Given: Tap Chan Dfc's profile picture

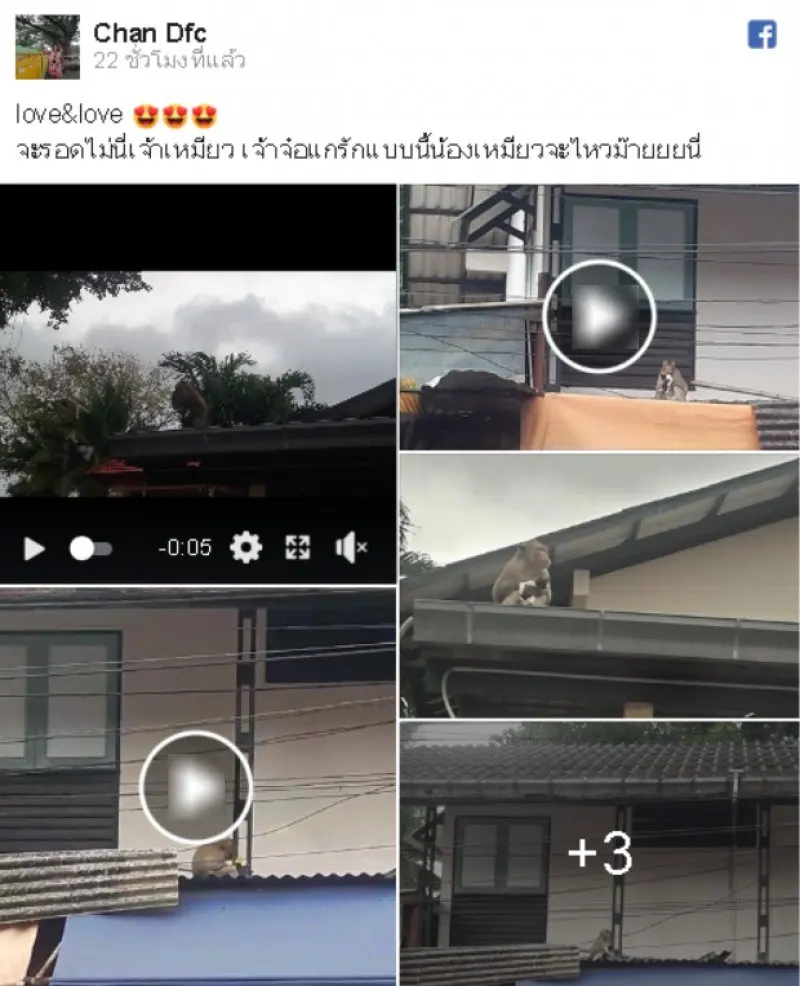Looking at the screenshot, I should point(47,47).
